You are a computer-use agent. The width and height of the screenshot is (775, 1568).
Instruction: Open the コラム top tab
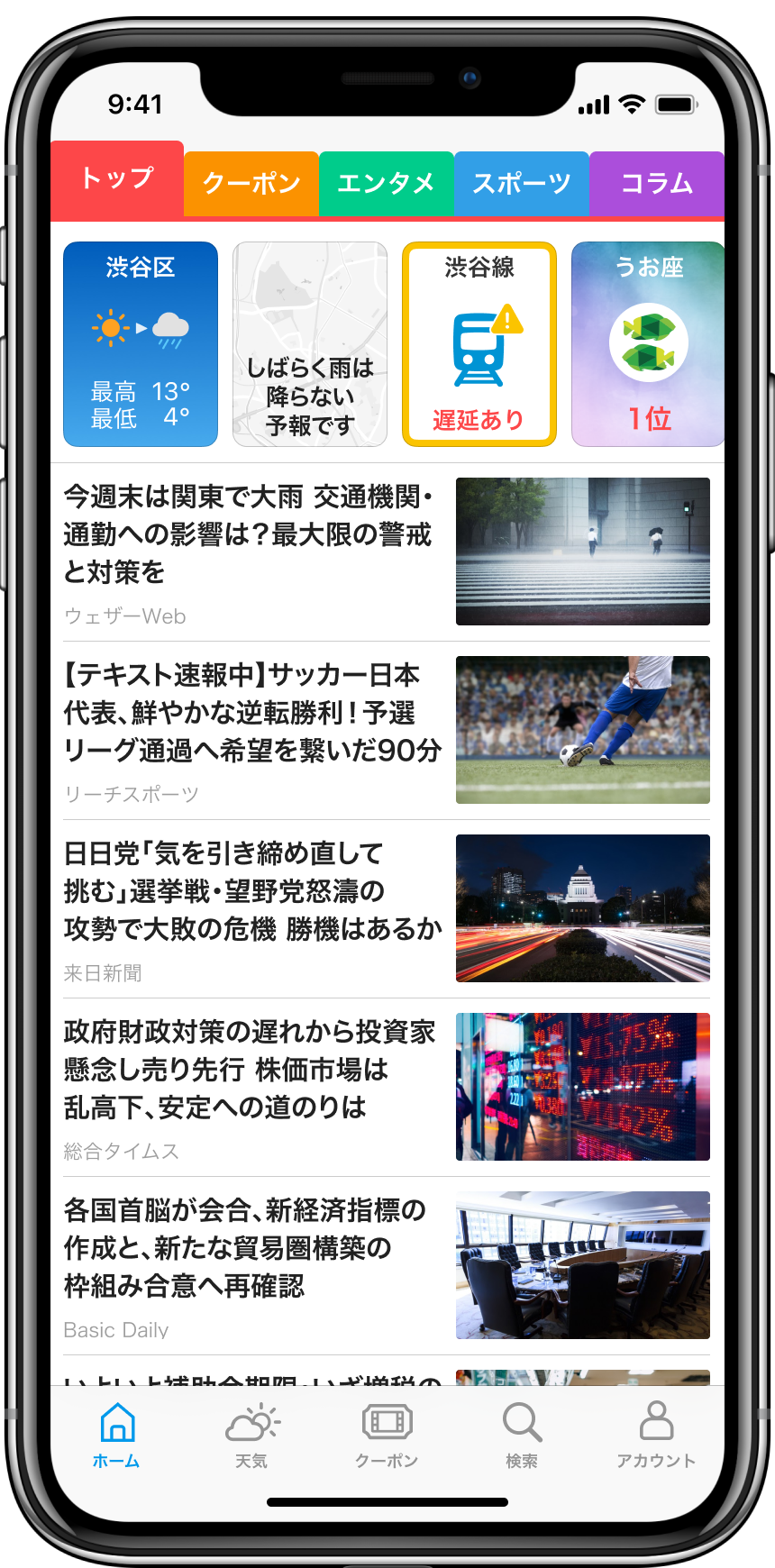pyautogui.click(x=657, y=184)
